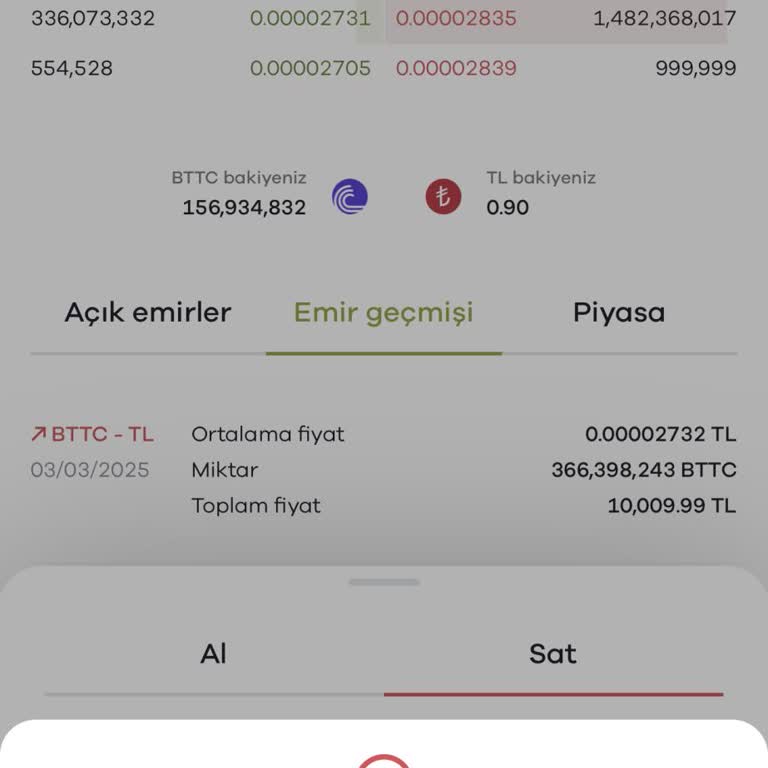Select the Emir geçmişi tab

383,313
